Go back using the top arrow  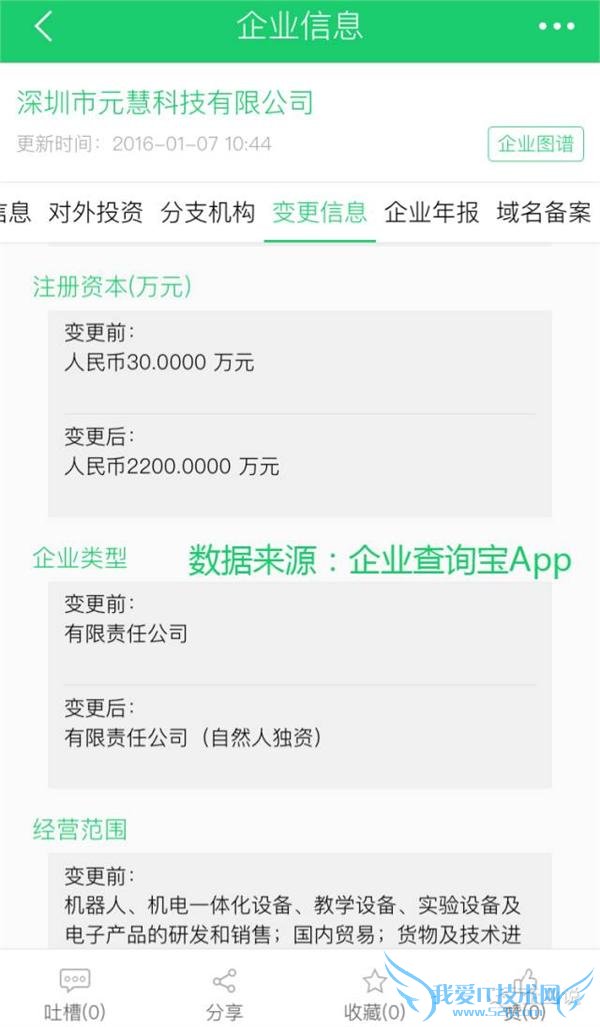pyautogui.click(x=42, y=27)
